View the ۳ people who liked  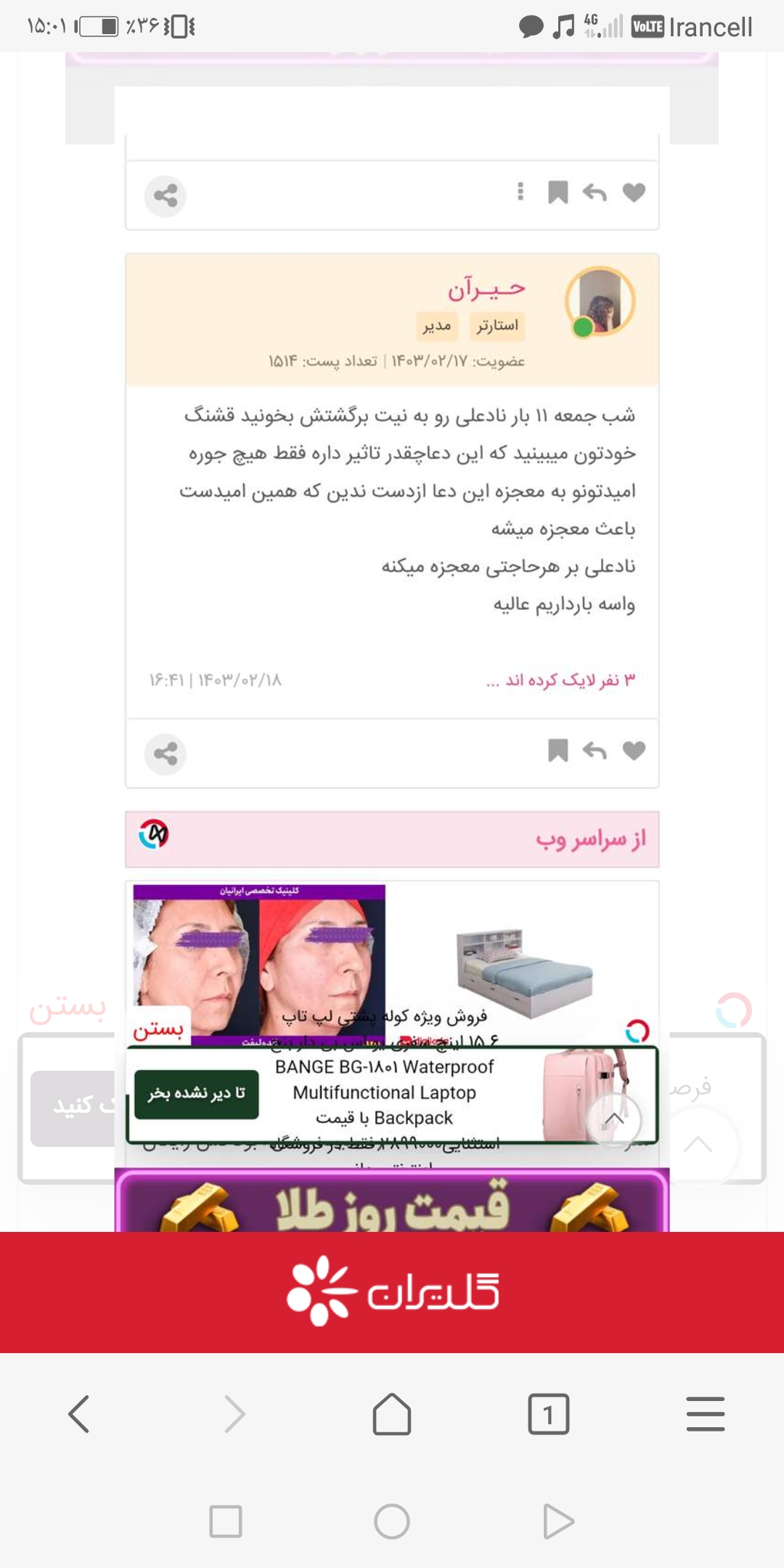coord(561,680)
